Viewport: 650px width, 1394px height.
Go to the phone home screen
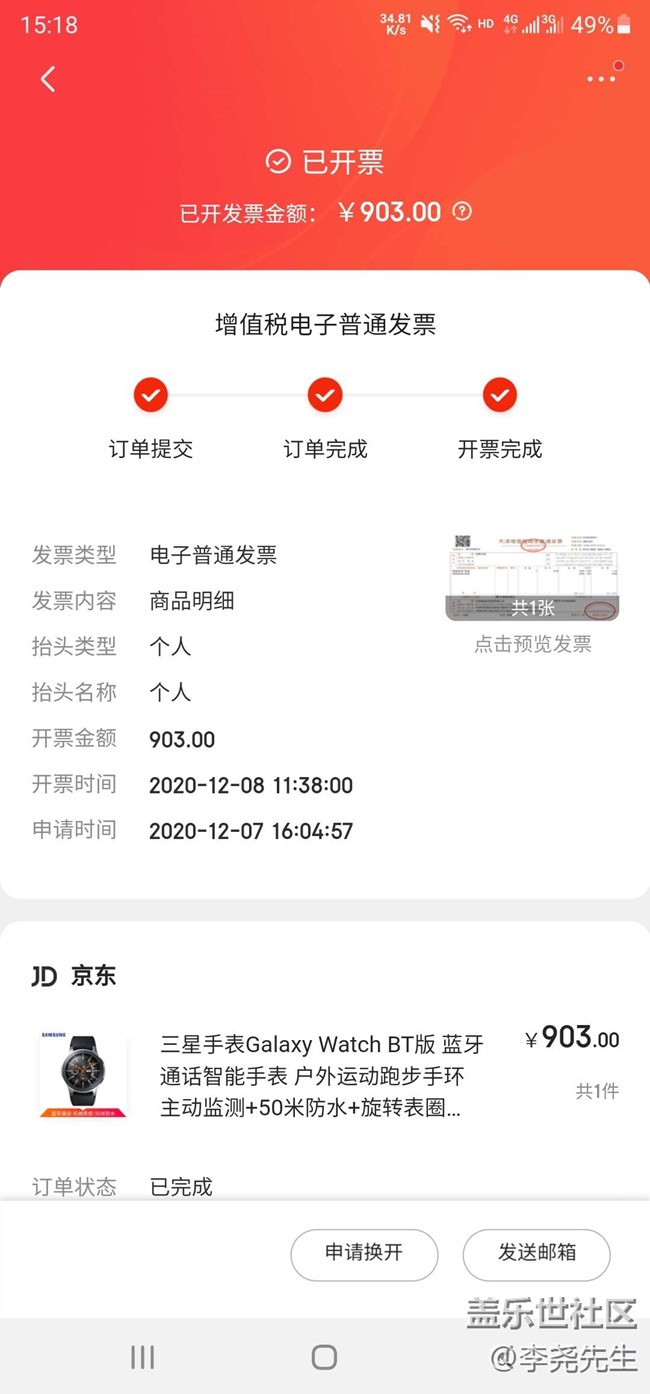tap(324, 1356)
